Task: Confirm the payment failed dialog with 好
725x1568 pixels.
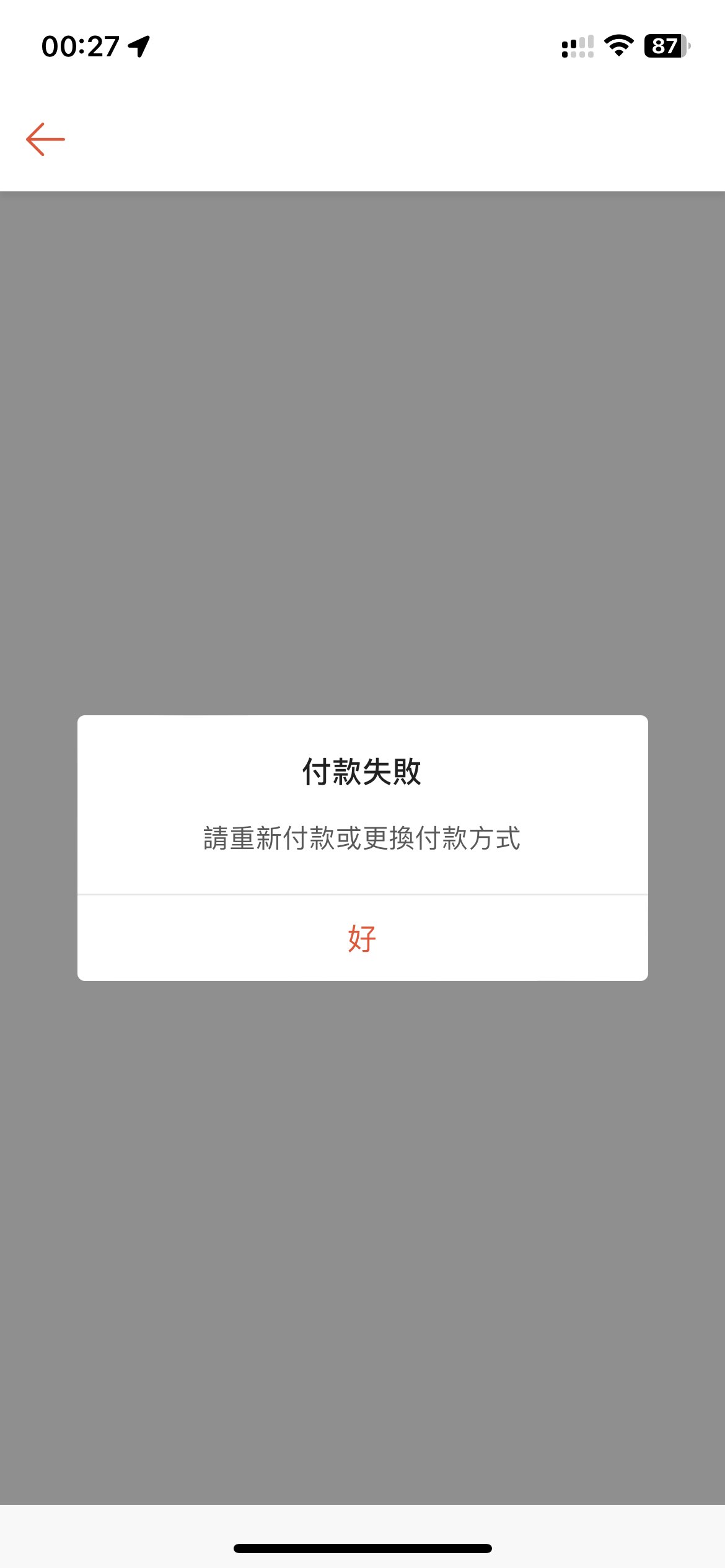Action: point(362,938)
